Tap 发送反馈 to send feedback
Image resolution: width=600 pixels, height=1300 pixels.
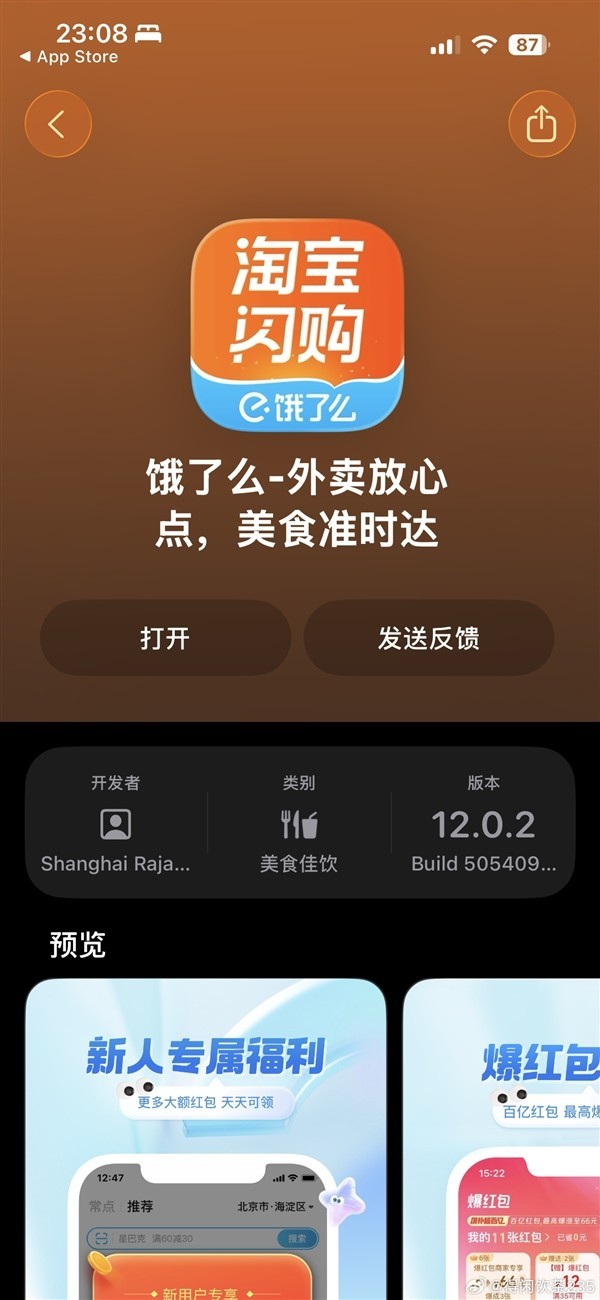(429, 638)
